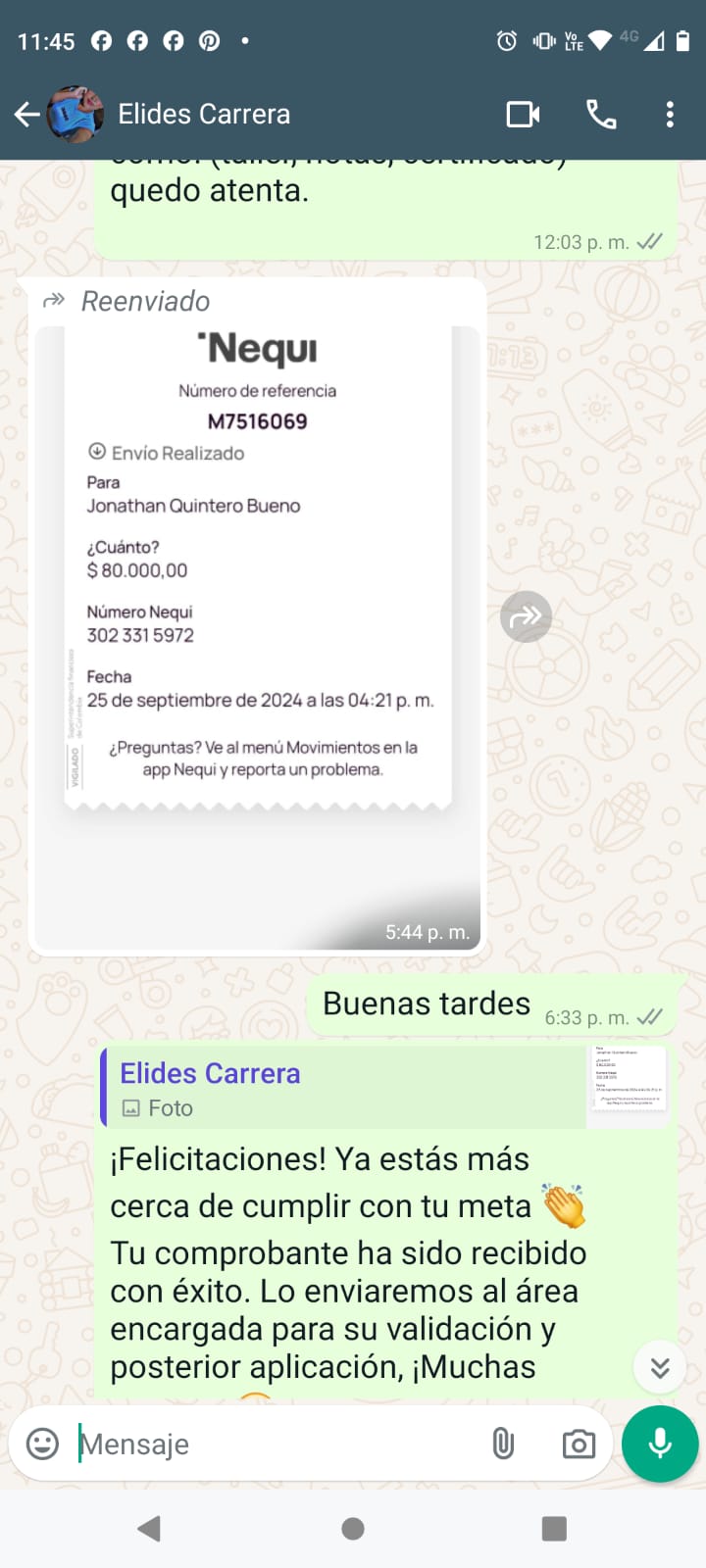The width and height of the screenshot is (706, 1568).
Task: Open the recent apps view
Action: (x=554, y=1529)
